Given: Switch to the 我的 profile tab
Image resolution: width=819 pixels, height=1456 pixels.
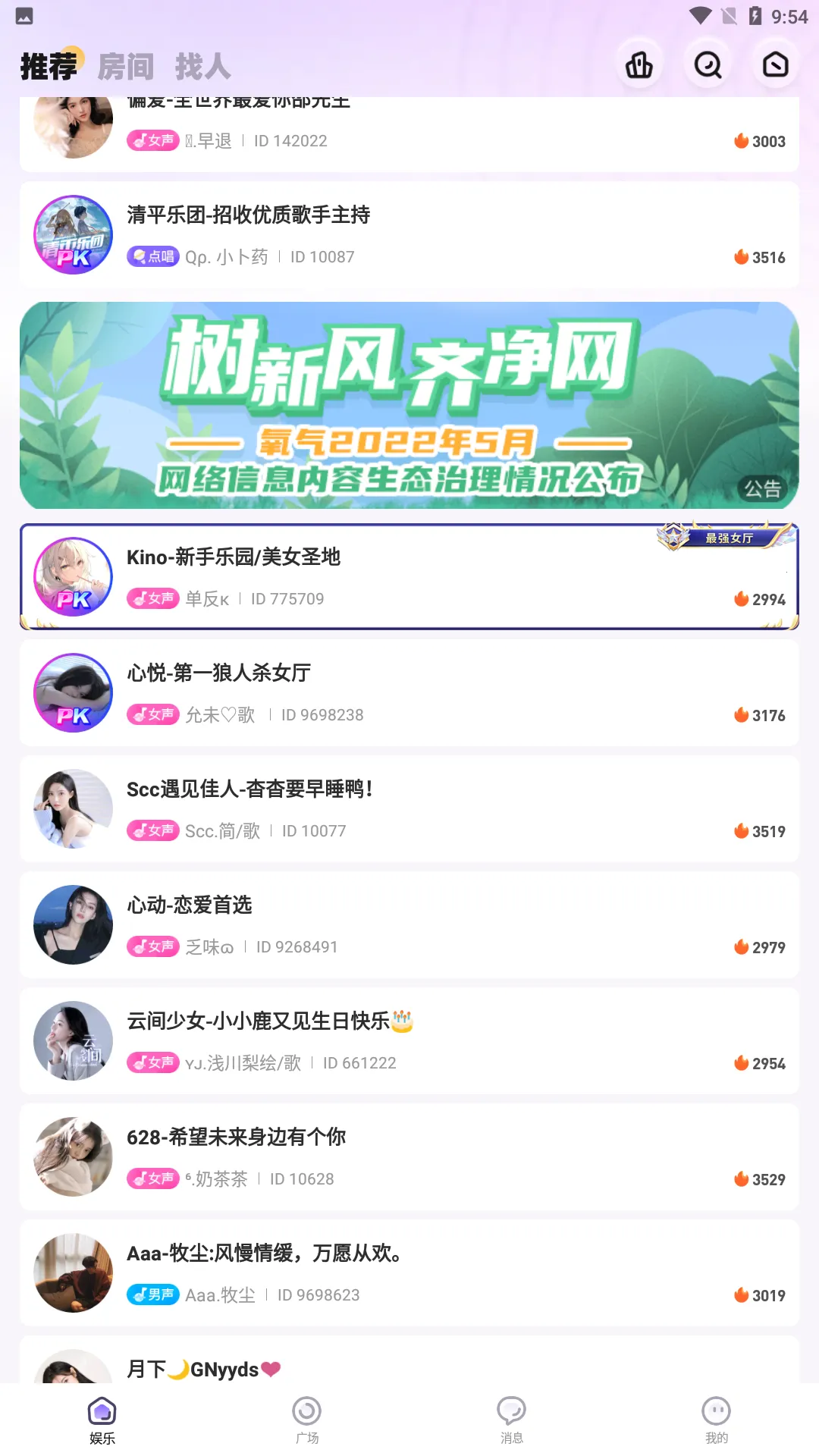Looking at the screenshot, I should coord(717,1420).
